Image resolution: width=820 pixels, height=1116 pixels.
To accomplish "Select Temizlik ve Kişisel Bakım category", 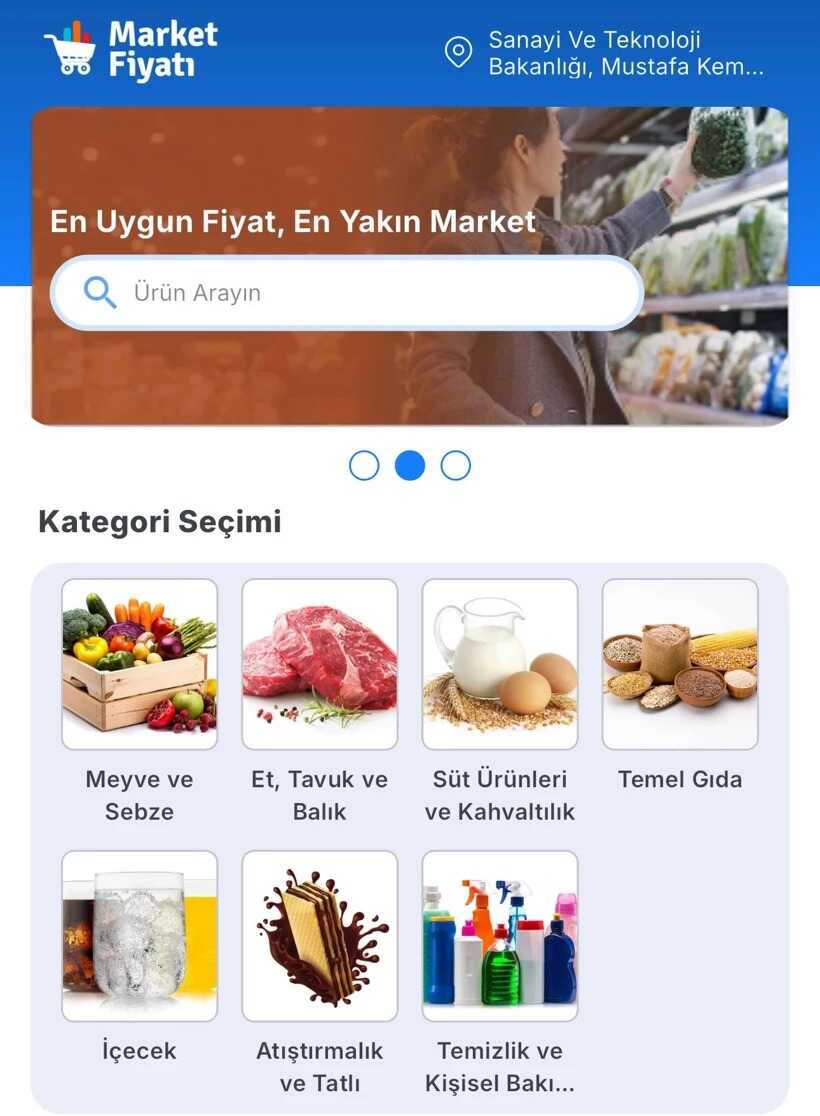I will coord(498,934).
